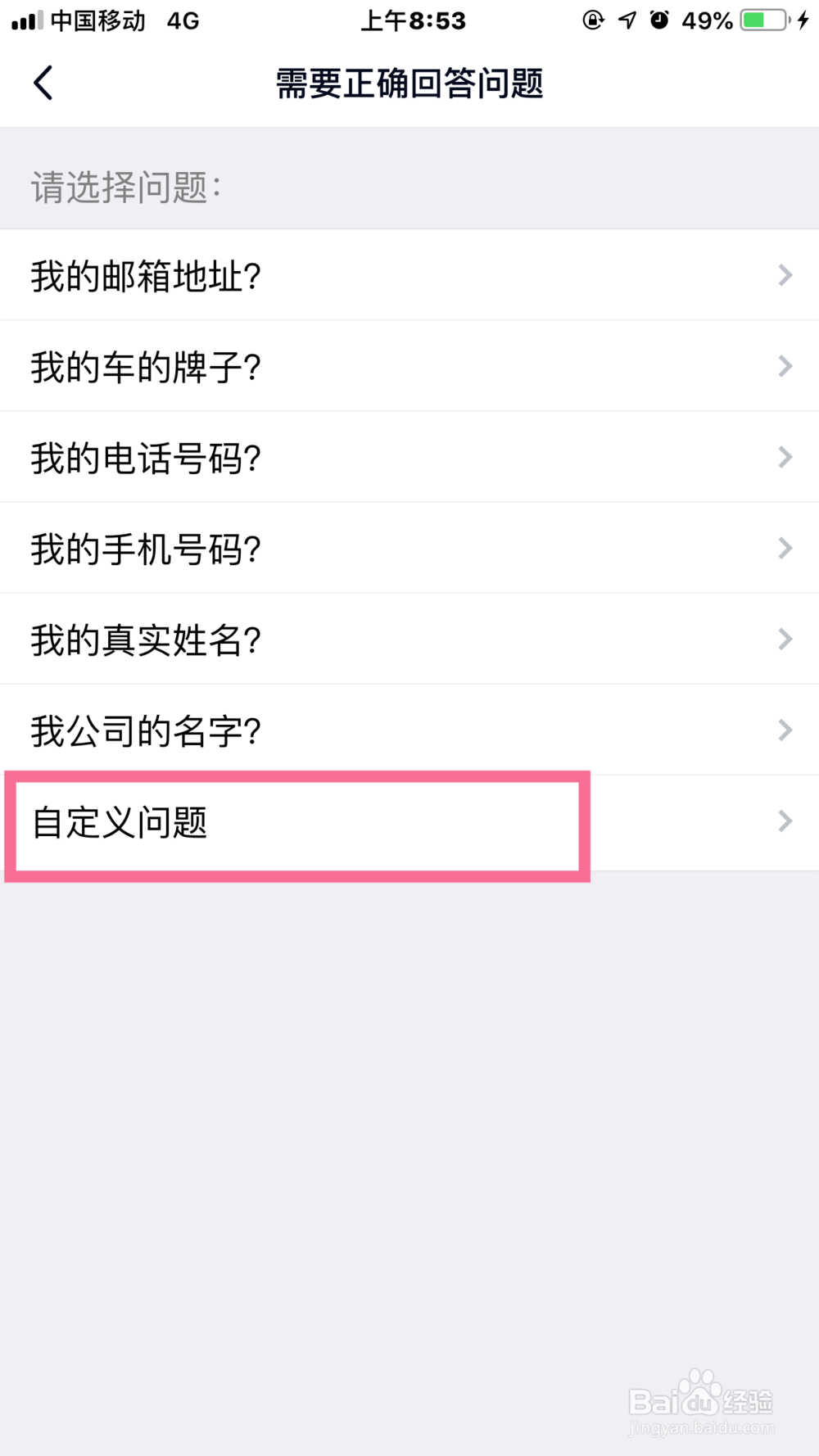The image size is (819, 1456).
Task: Tap the orientation lock icon in status bar
Action: (592, 20)
